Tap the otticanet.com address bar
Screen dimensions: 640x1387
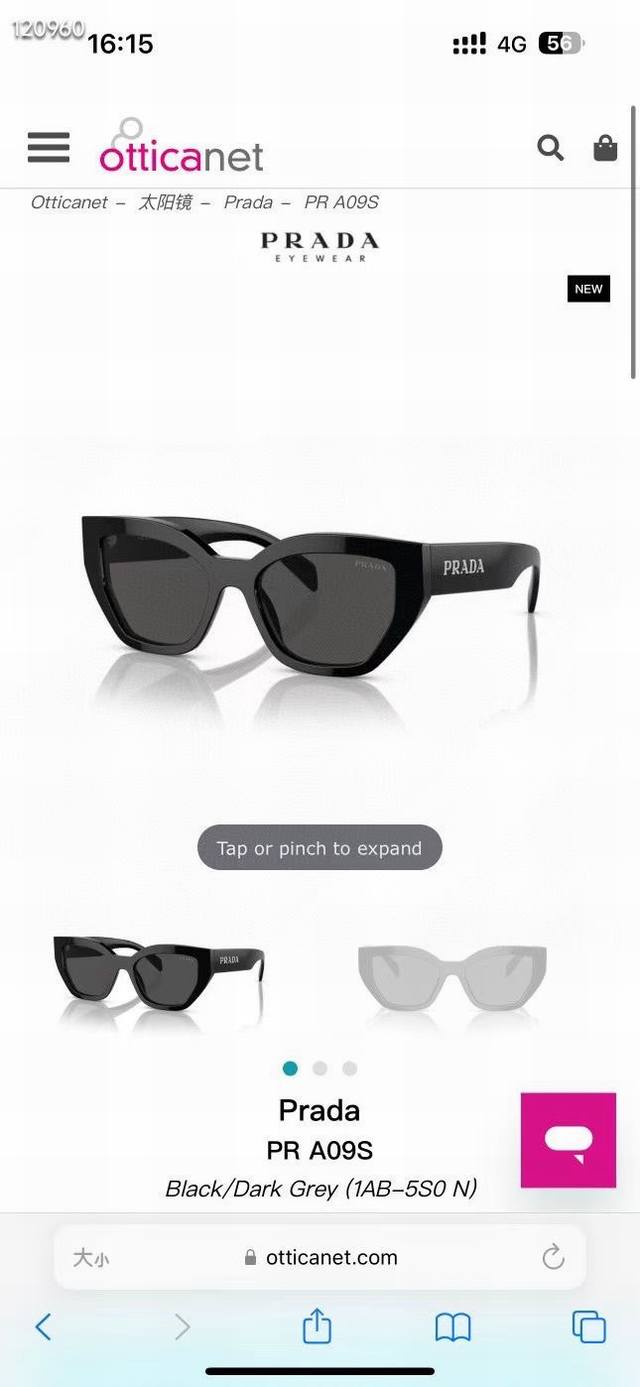[x=322, y=1257]
